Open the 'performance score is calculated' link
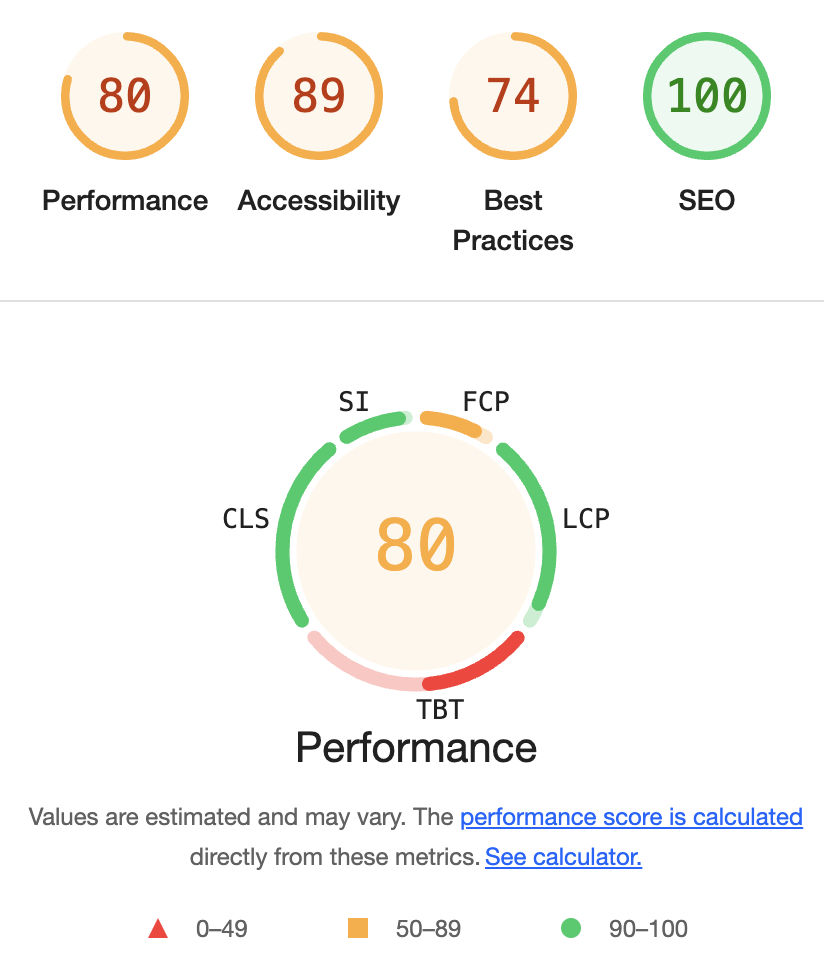Image resolution: width=824 pixels, height=968 pixels. [x=631, y=817]
